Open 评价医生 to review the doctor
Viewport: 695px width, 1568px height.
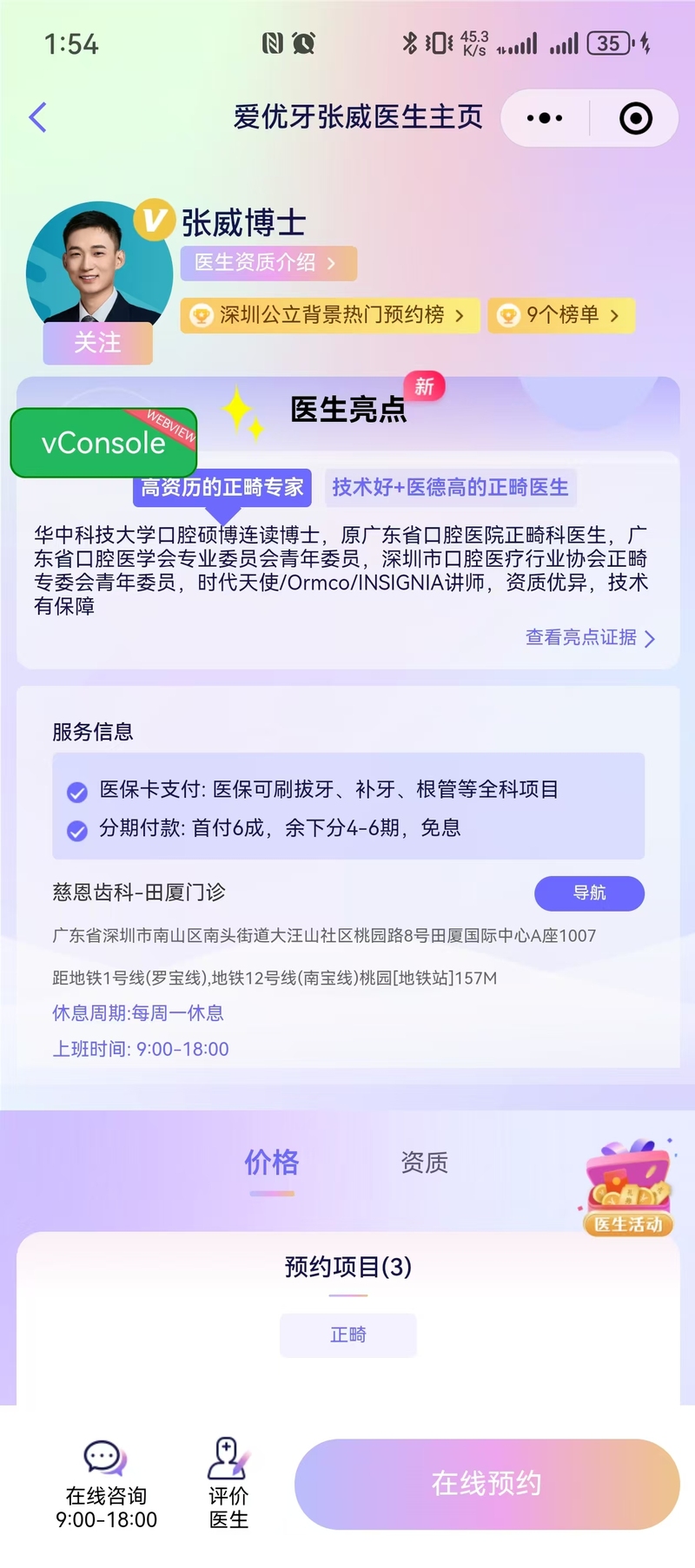228,1484
